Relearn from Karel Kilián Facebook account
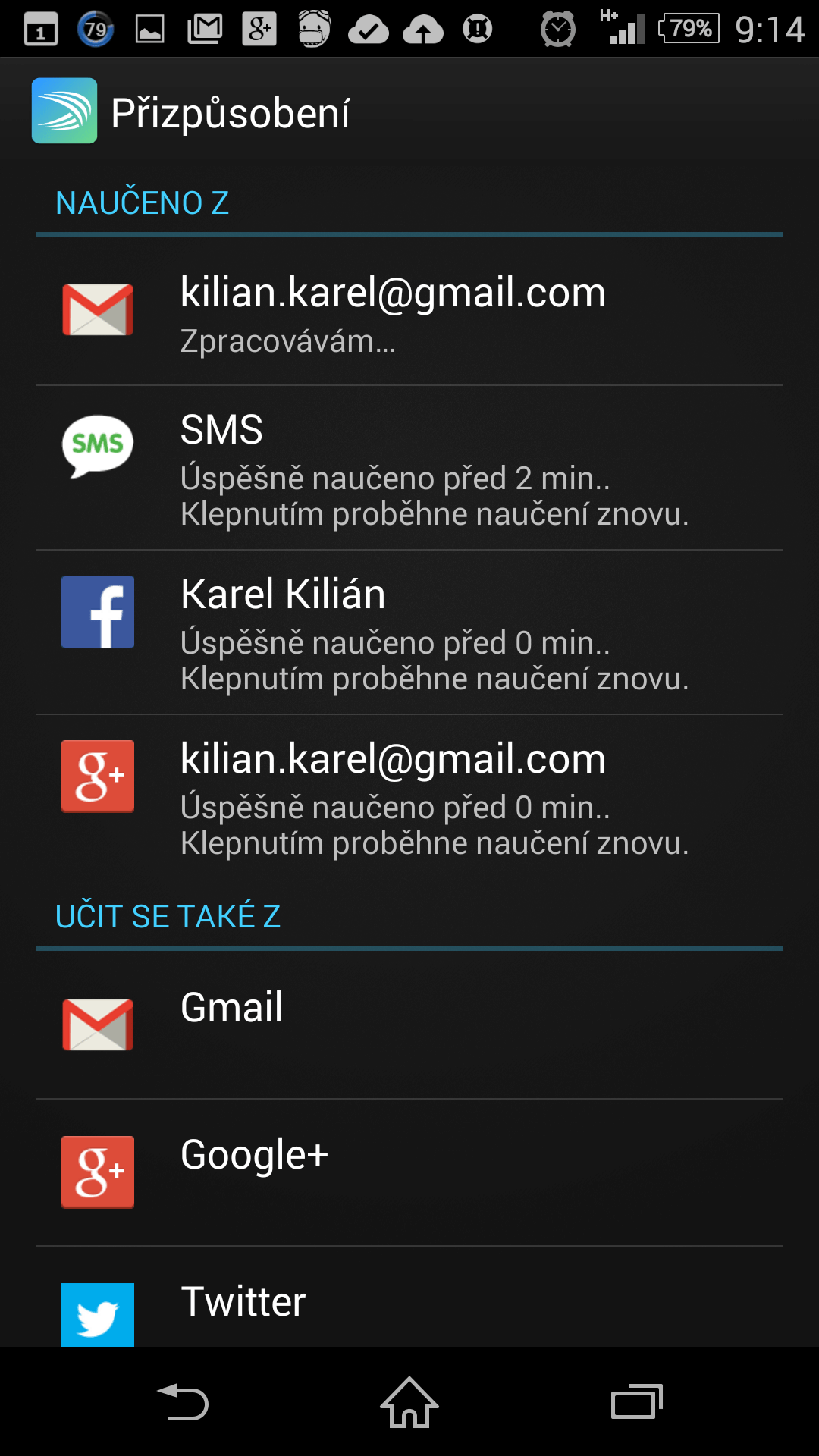This screenshot has width=819, height=1456. [x=409, y=633]
